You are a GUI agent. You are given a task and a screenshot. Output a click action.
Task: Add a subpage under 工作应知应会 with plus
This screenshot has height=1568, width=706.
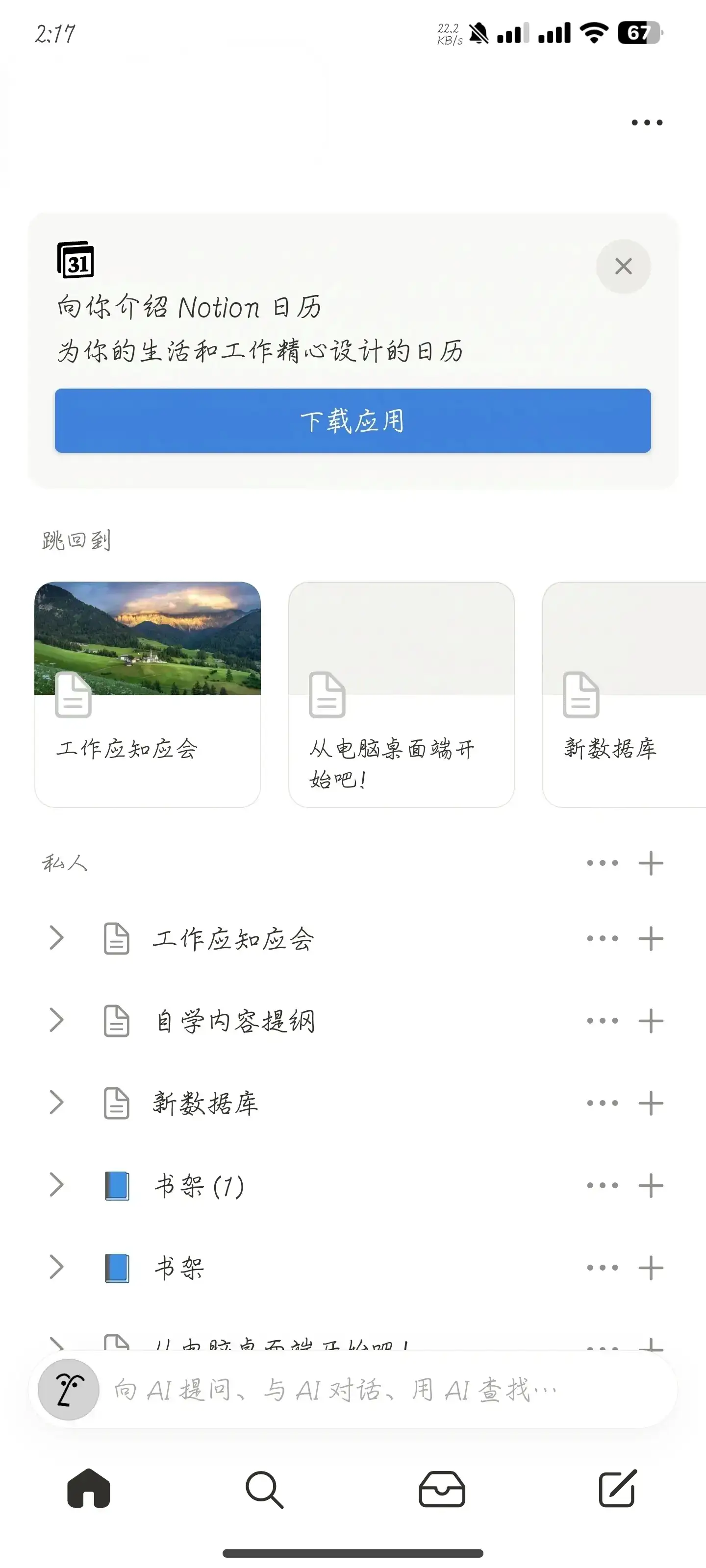(x=651, y=937)
